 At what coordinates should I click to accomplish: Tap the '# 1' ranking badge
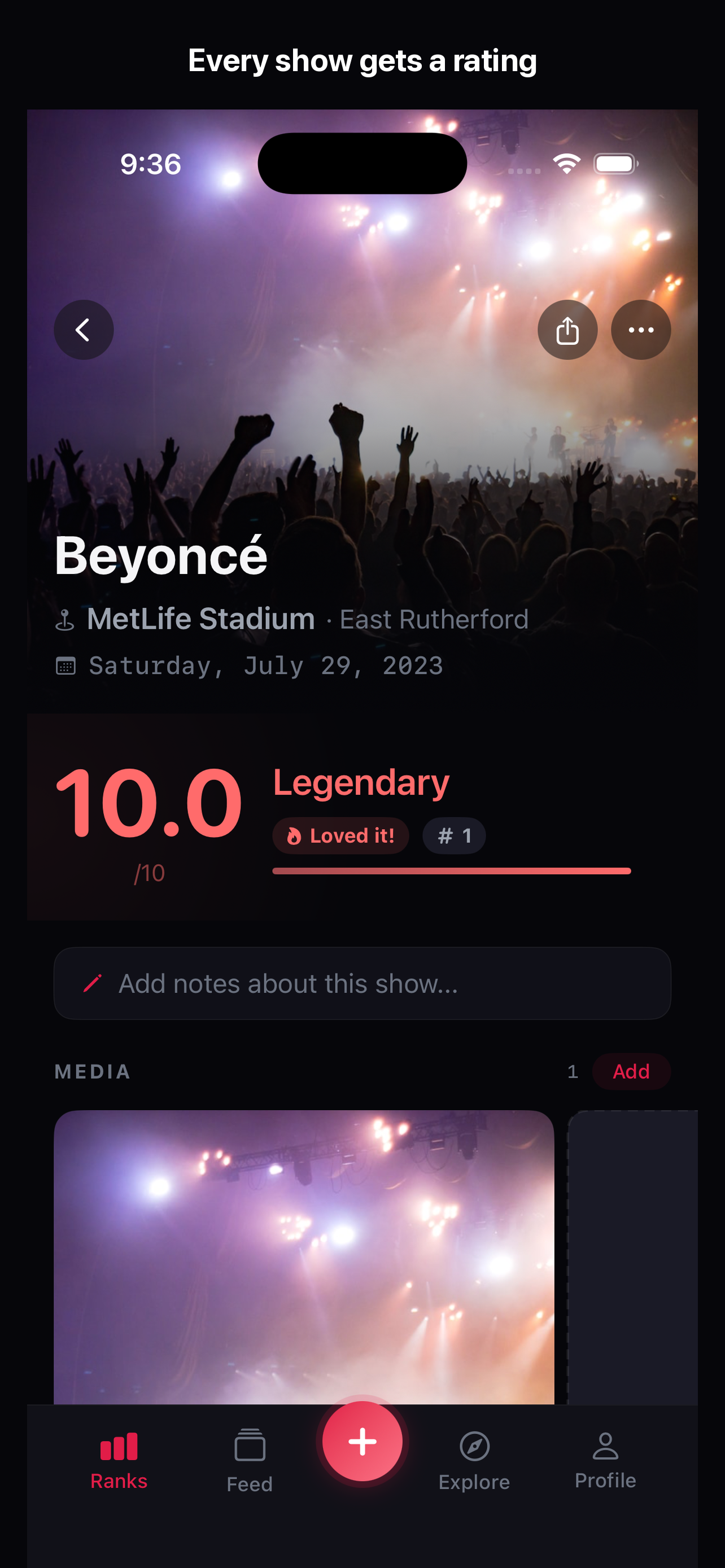453,836
